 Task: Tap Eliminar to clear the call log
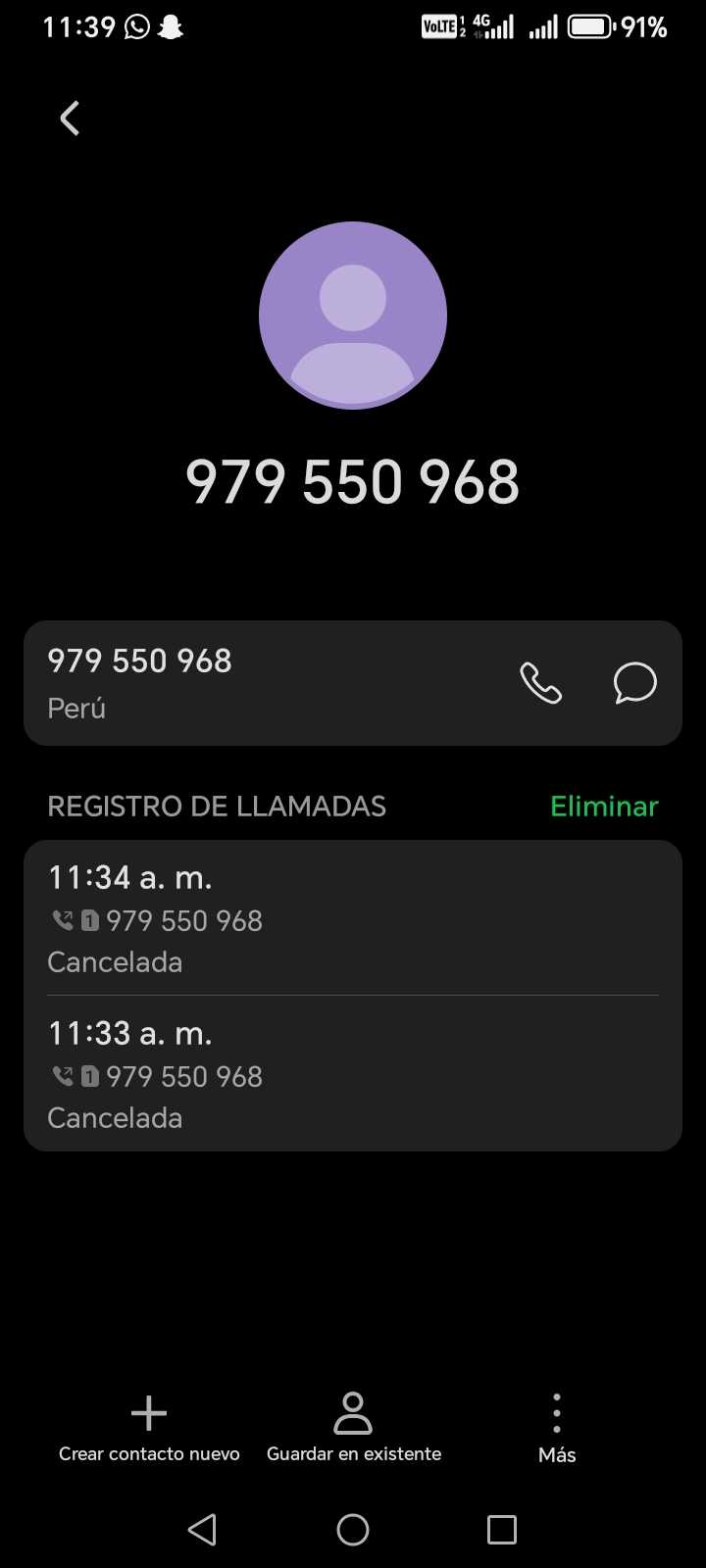coord(604,807)
